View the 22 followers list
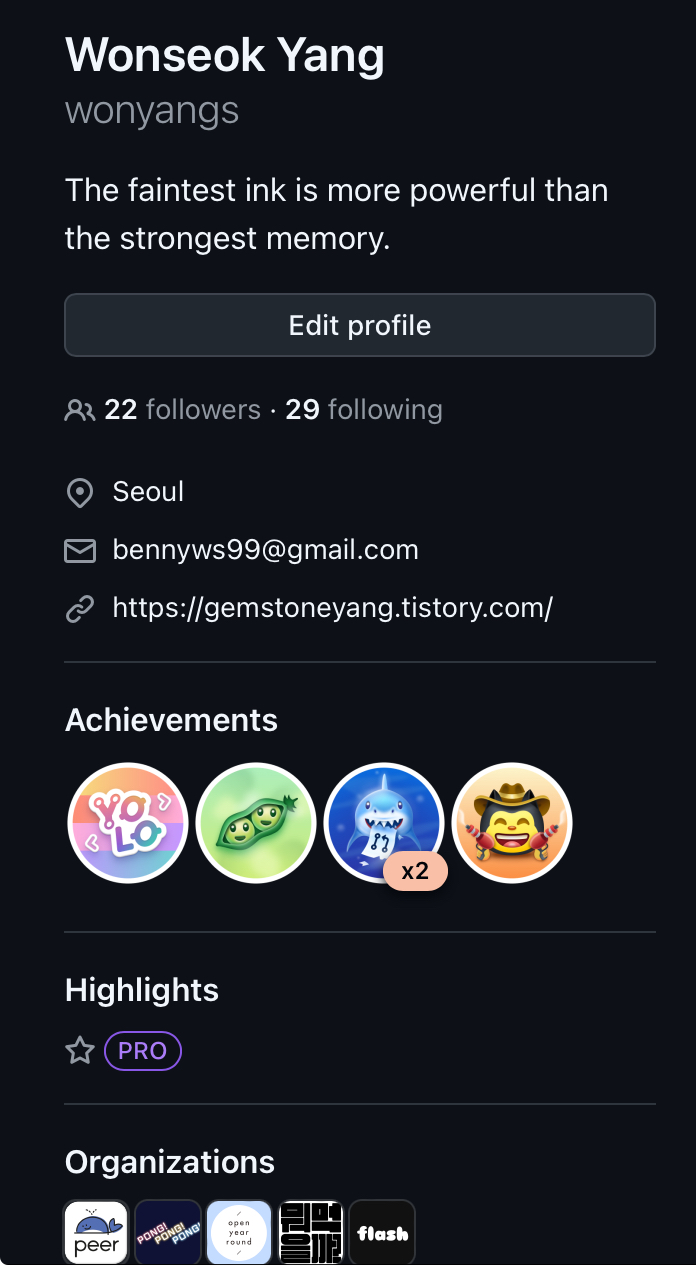Screen dimensions: 696x1265 pos(180,410)
